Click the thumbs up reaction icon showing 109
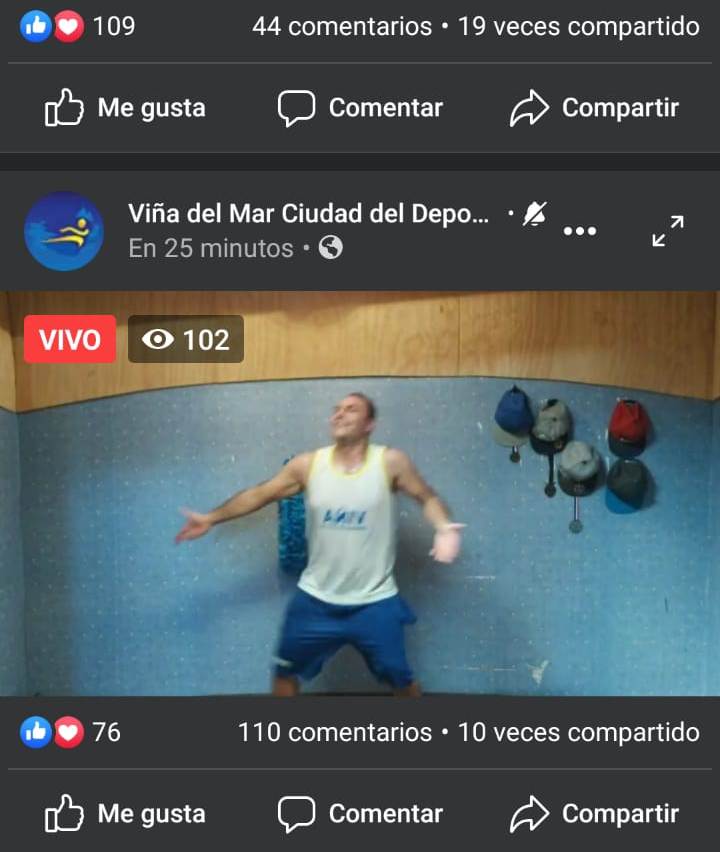The width and height of the screenshot is (720, 852). pos(34,26)
